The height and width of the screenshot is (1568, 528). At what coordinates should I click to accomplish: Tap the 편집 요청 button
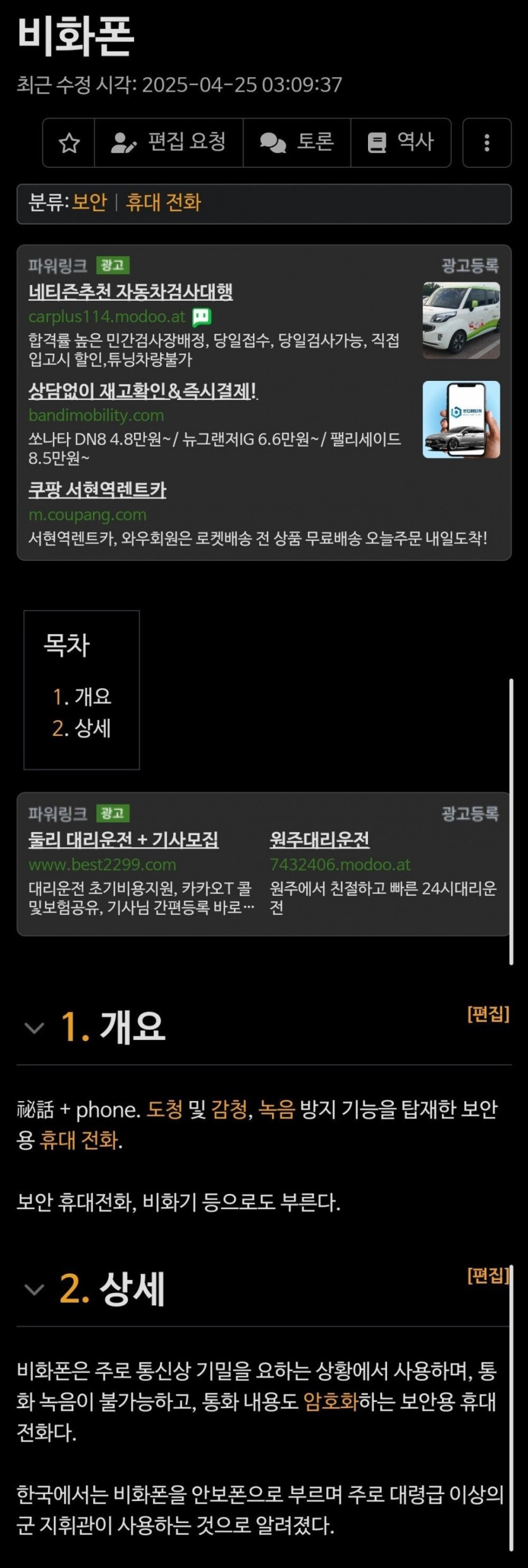[168, 143]
